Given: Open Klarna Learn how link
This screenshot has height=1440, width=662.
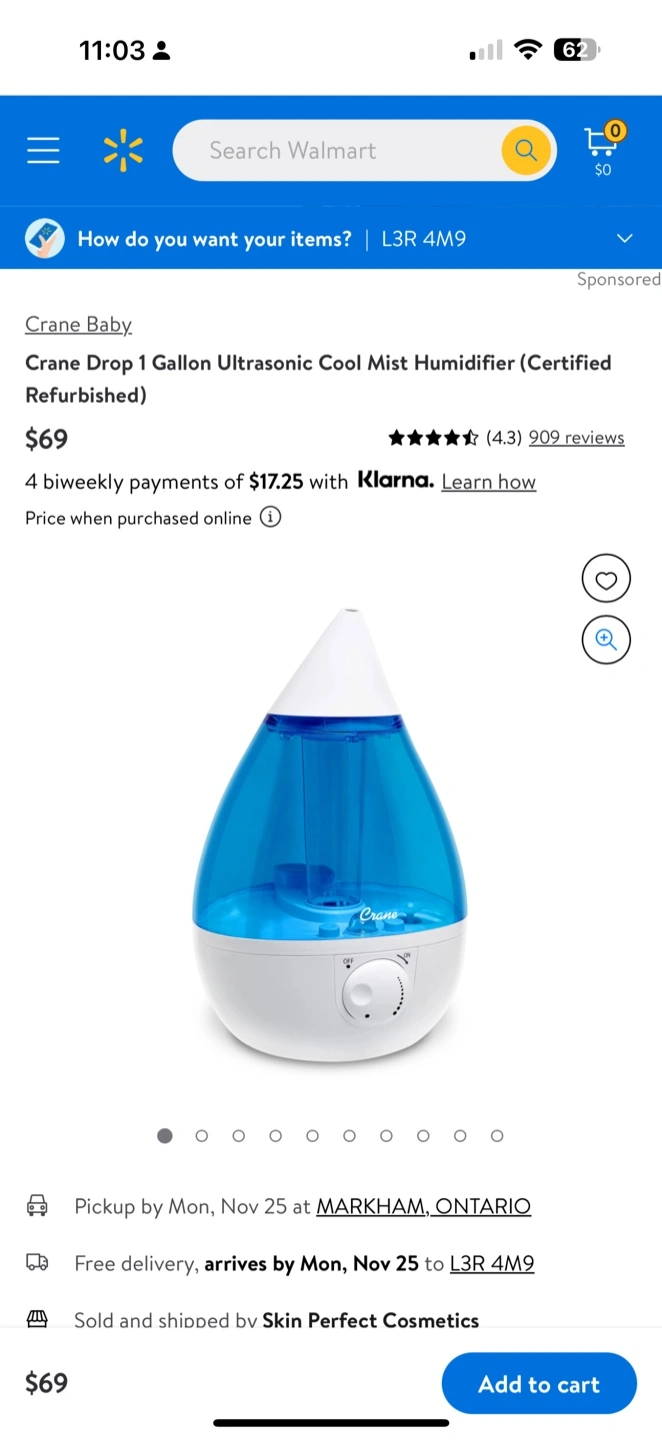Looking at the screenshot, I should pos(489,482).
